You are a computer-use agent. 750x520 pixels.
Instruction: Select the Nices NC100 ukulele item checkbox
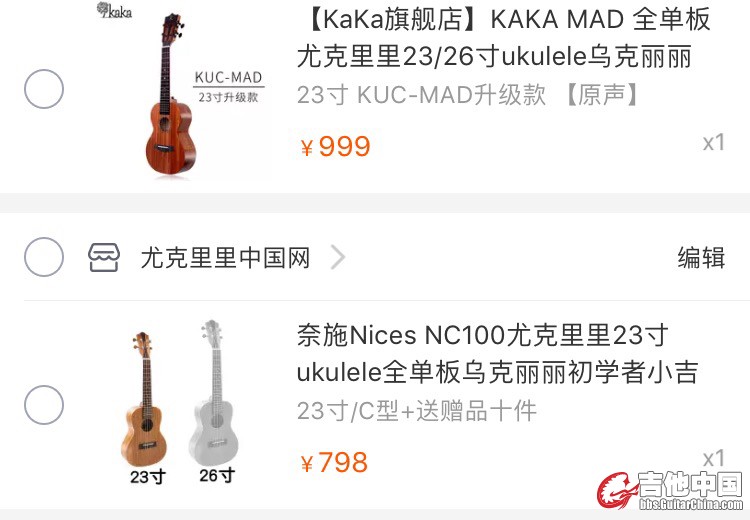44,405
